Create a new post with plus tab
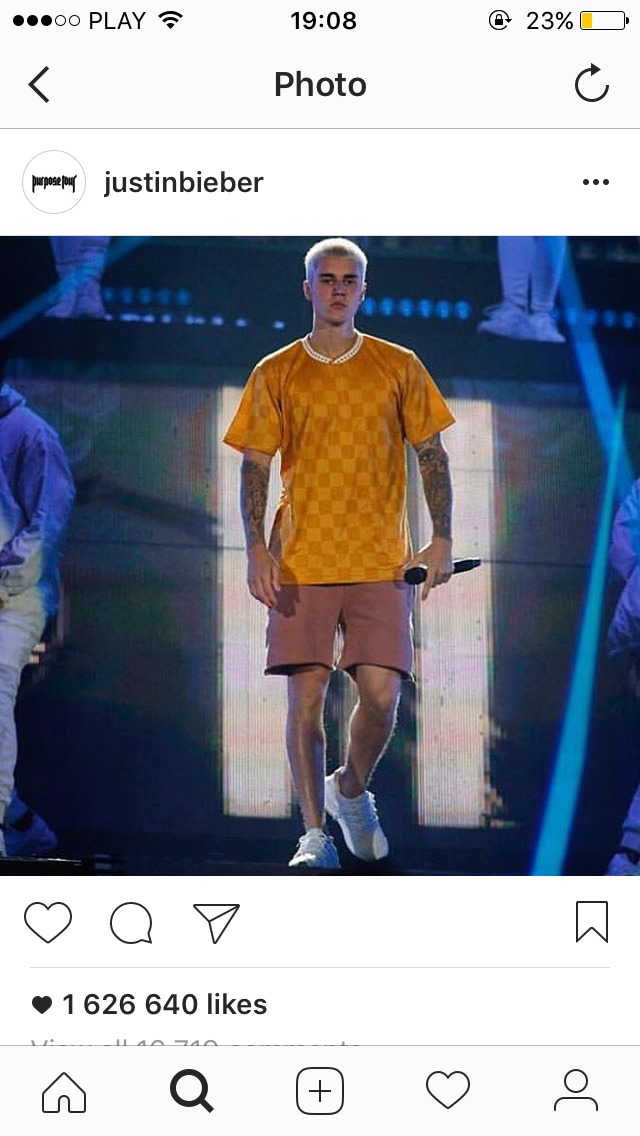The width and height of the screenshot is (640, 1136). point(320,1091)
